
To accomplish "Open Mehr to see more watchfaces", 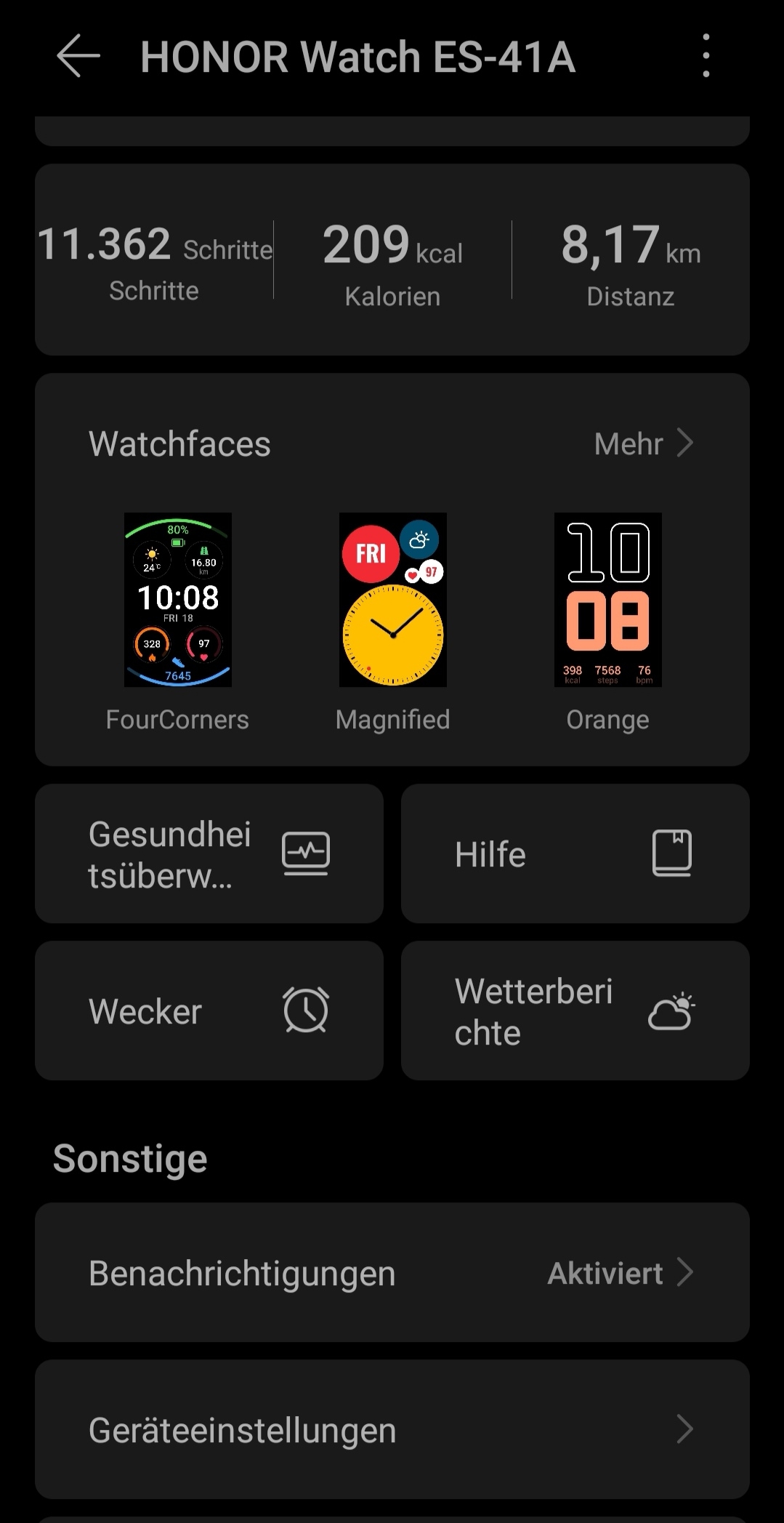I will point(643,443).
